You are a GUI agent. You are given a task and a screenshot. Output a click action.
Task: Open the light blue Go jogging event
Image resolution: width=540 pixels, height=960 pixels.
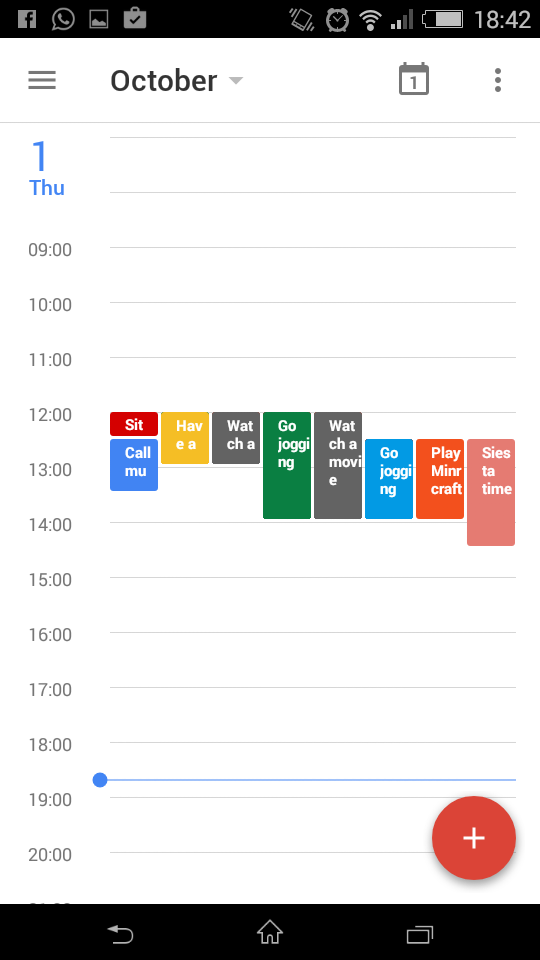(x=389, y=479)
